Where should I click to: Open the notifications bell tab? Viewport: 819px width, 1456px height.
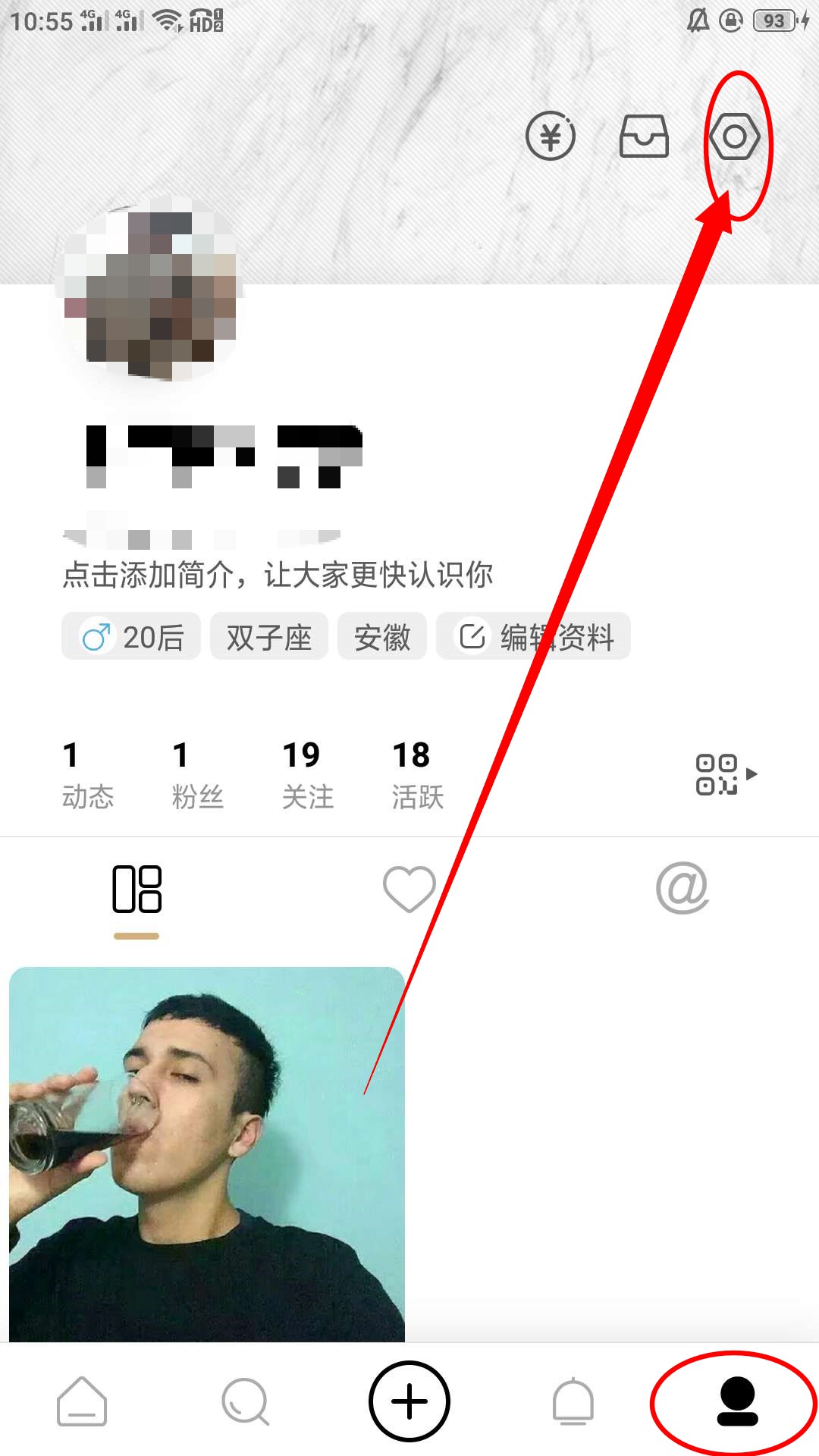pos(573,1401)
